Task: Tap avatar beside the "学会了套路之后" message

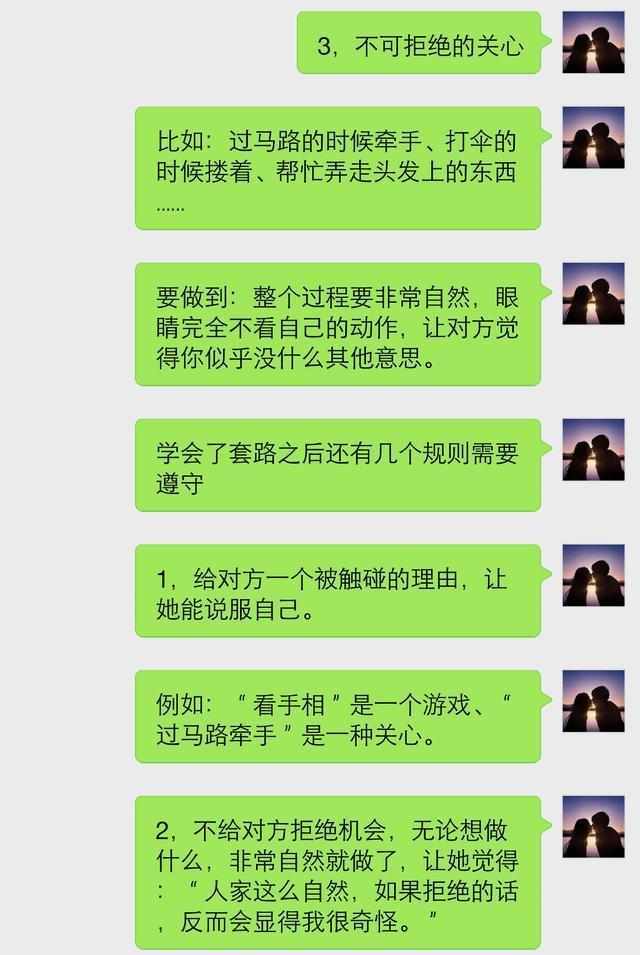Action: pos(593,449)
